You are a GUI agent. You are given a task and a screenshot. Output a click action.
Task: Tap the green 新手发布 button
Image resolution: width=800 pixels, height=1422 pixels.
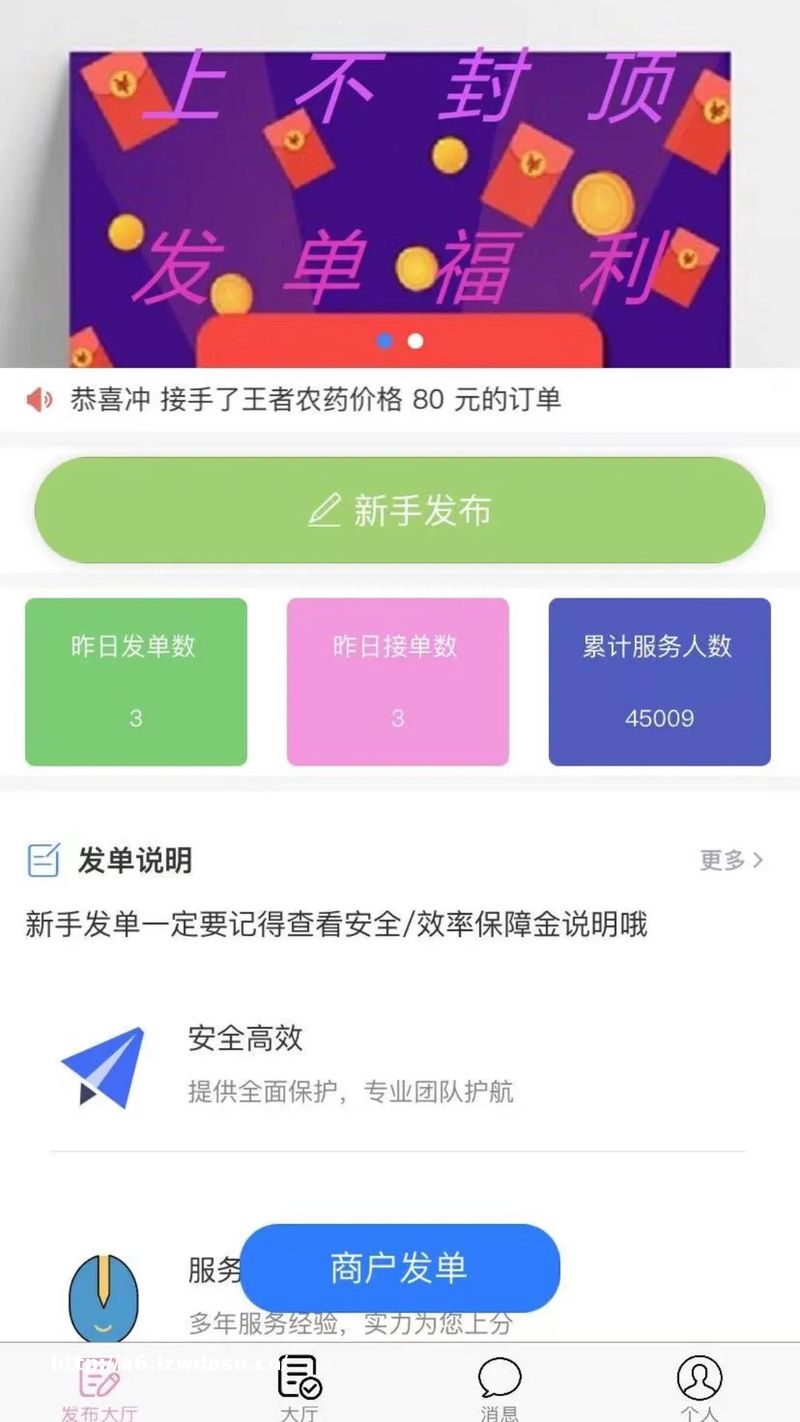tap(400, 511)
